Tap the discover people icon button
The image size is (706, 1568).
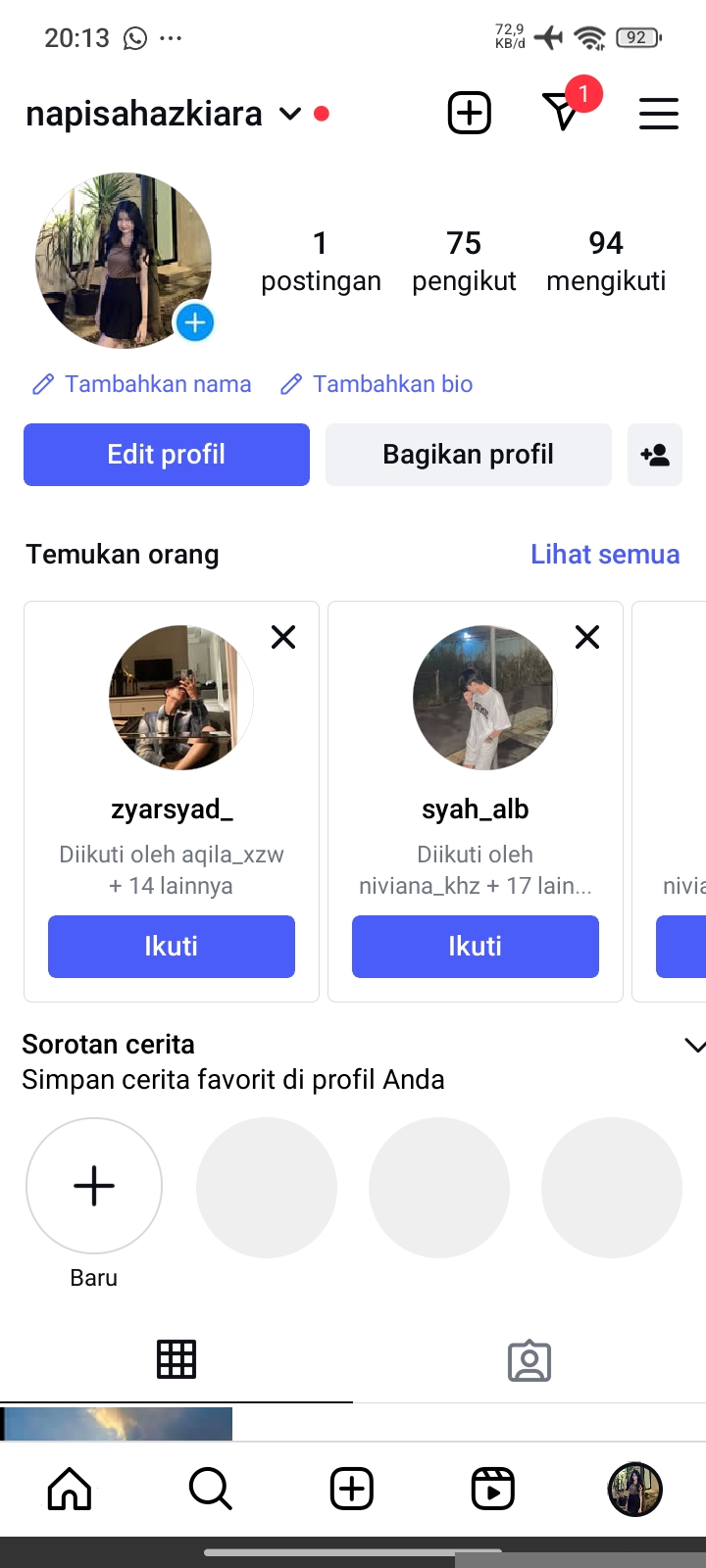tap(655, 455)
